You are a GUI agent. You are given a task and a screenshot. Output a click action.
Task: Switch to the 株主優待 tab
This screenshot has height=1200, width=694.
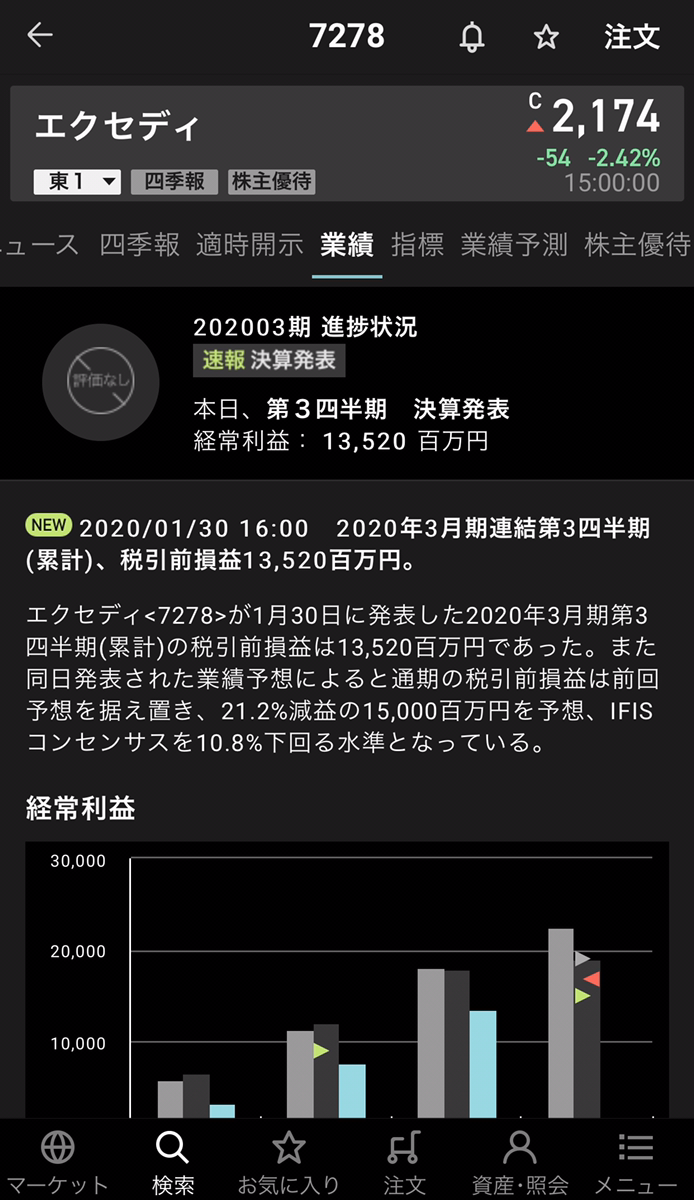(637, 245)
